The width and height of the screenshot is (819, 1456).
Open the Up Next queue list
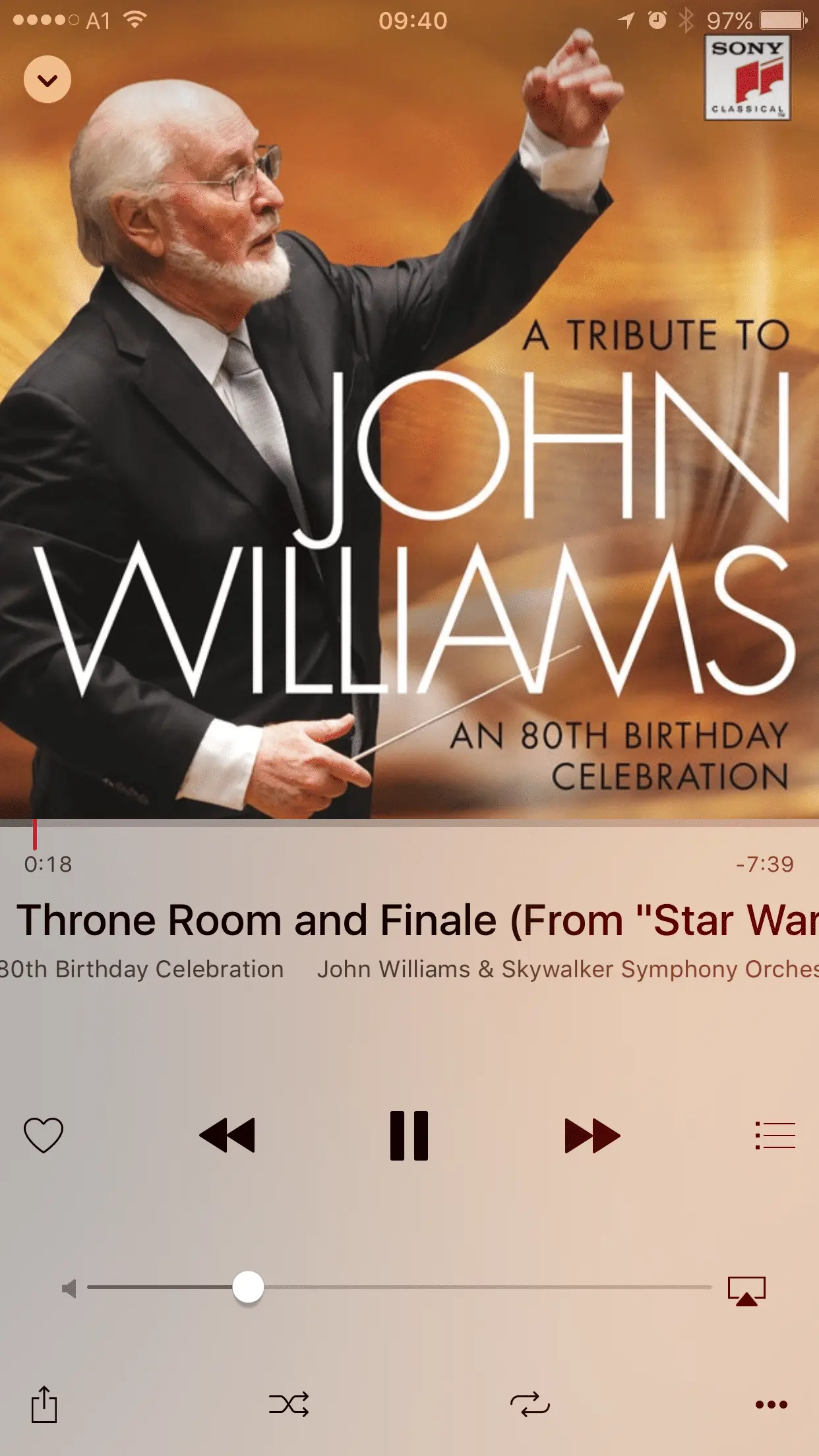tap(775, 1135)
